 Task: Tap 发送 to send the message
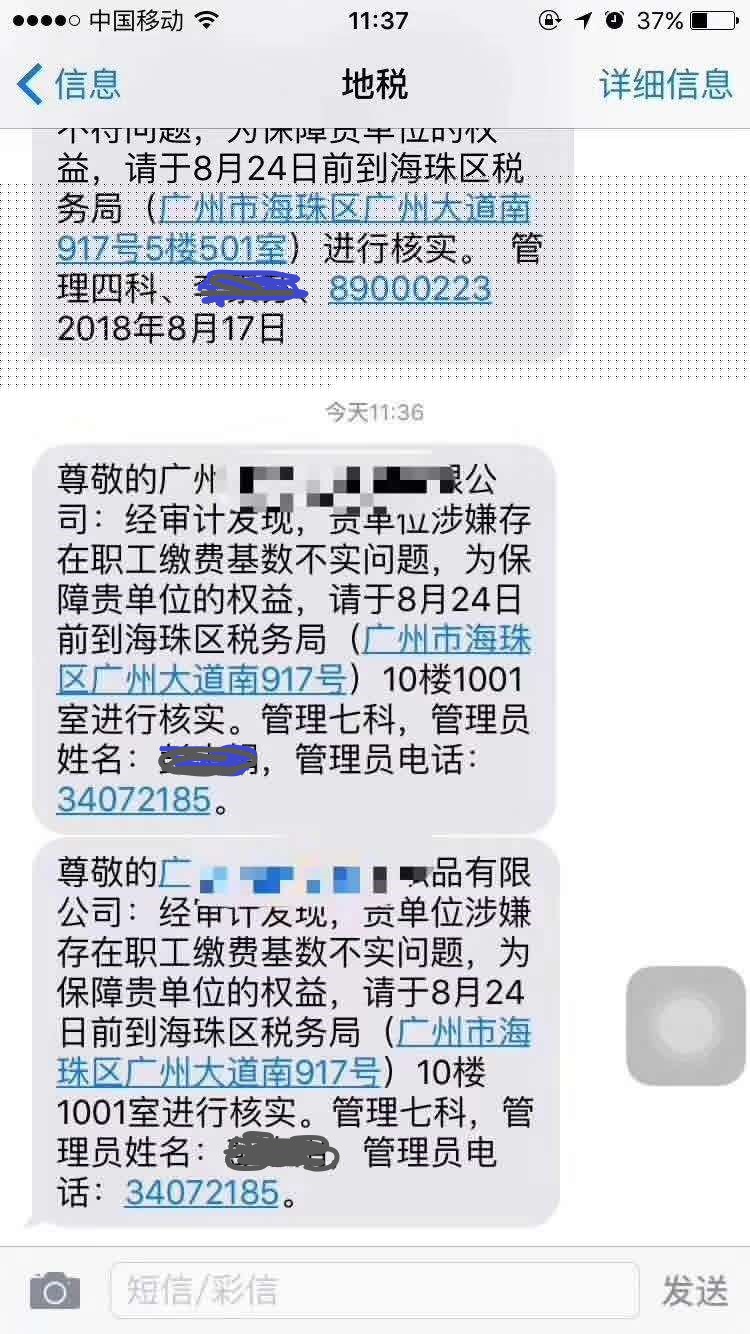[x=695, y=1290]
